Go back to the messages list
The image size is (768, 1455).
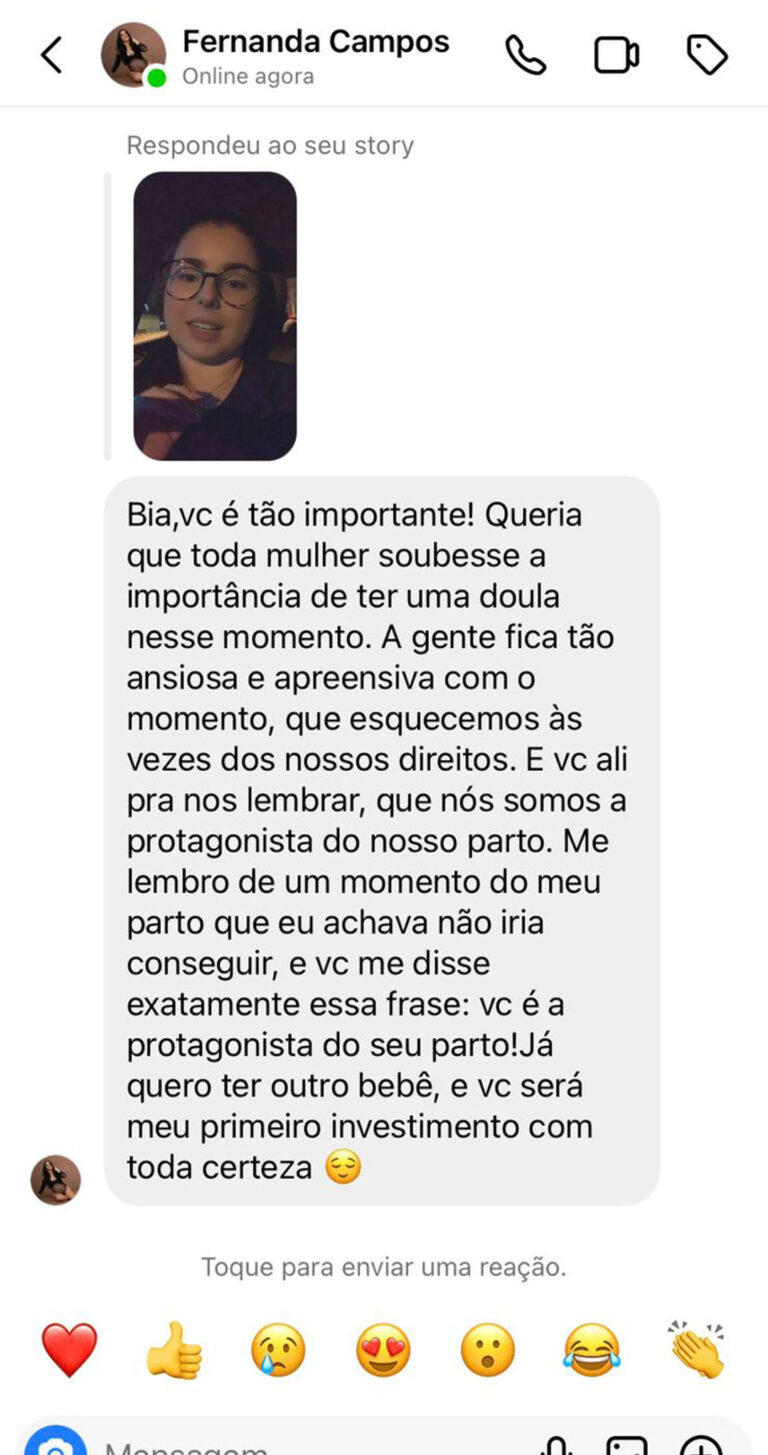[x=51, y=56]
